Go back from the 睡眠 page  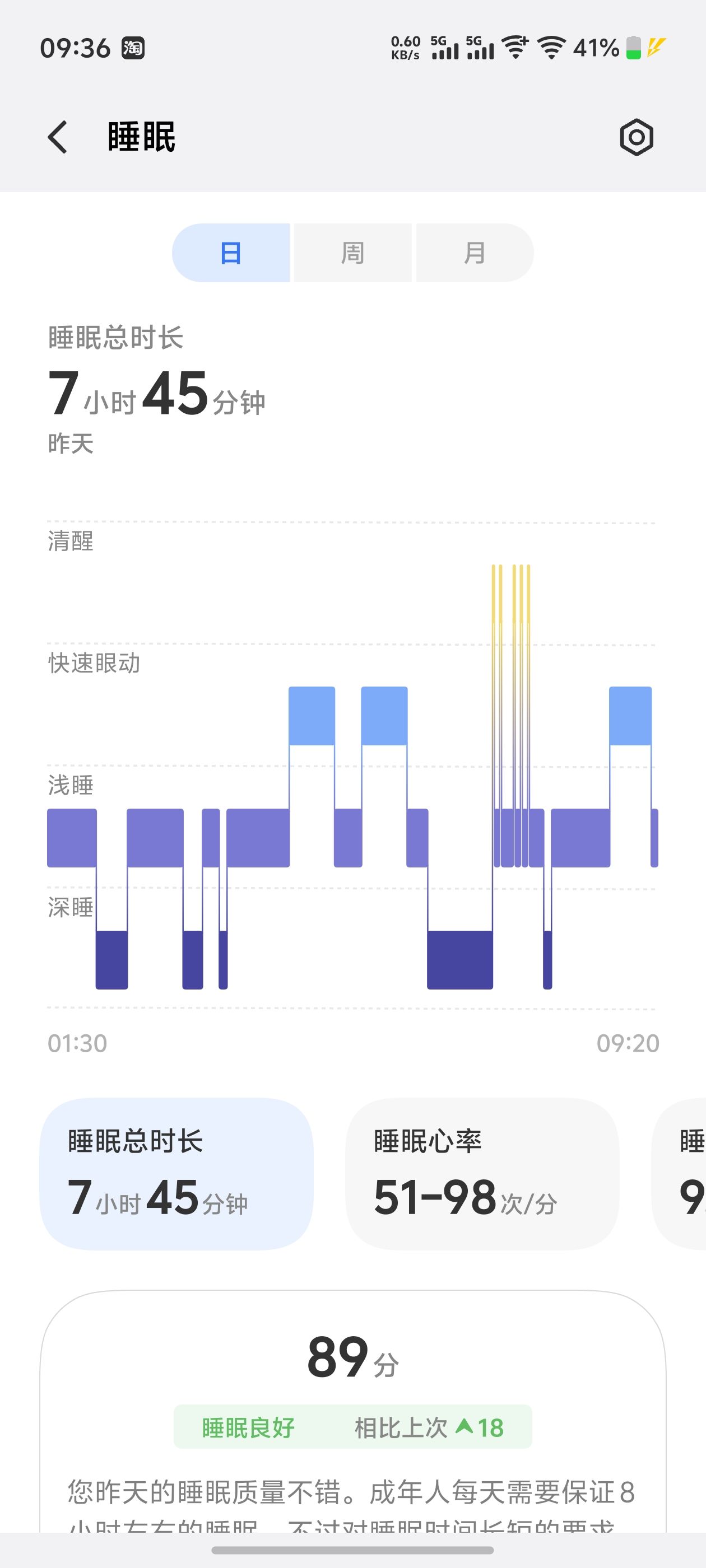57,137
